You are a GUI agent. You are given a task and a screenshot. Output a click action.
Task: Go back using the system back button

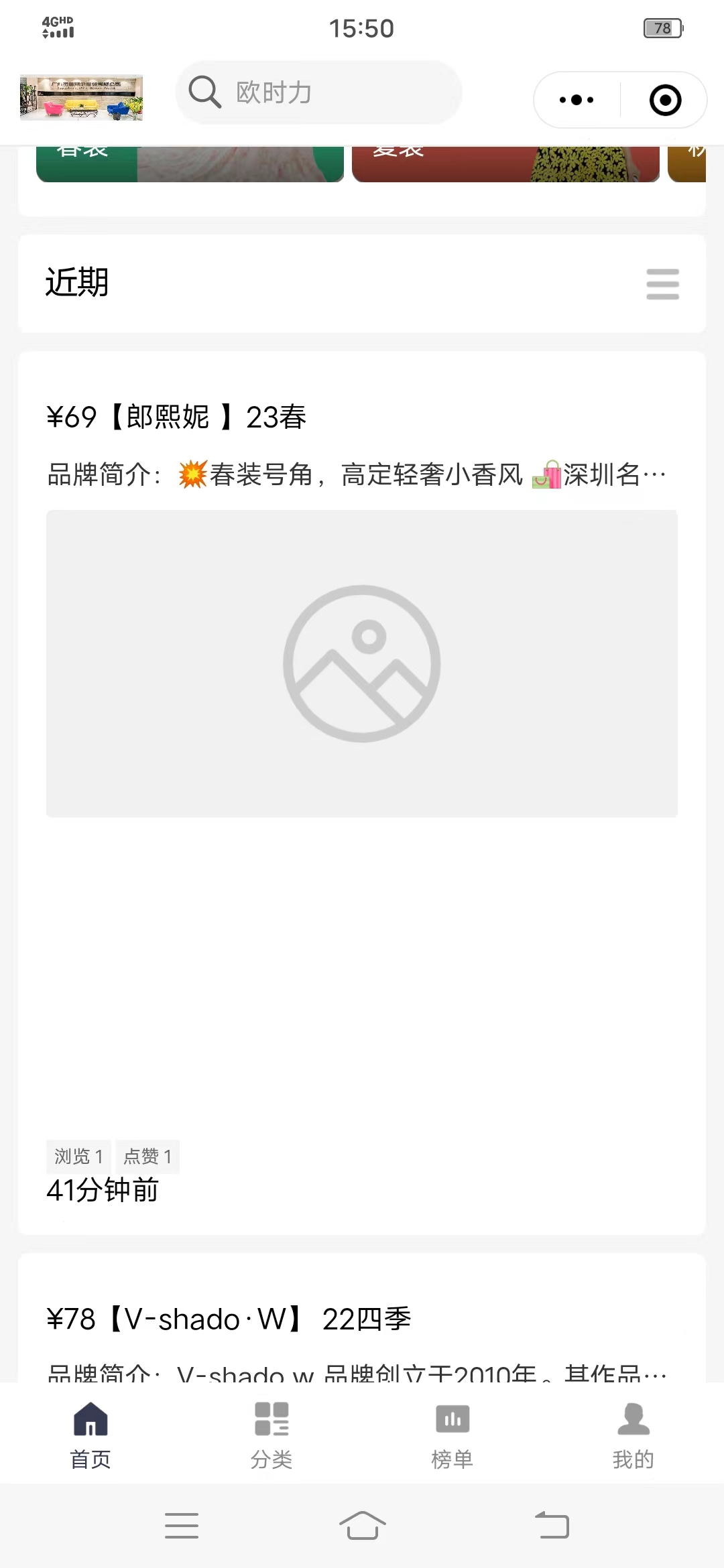click(552, 1525)
